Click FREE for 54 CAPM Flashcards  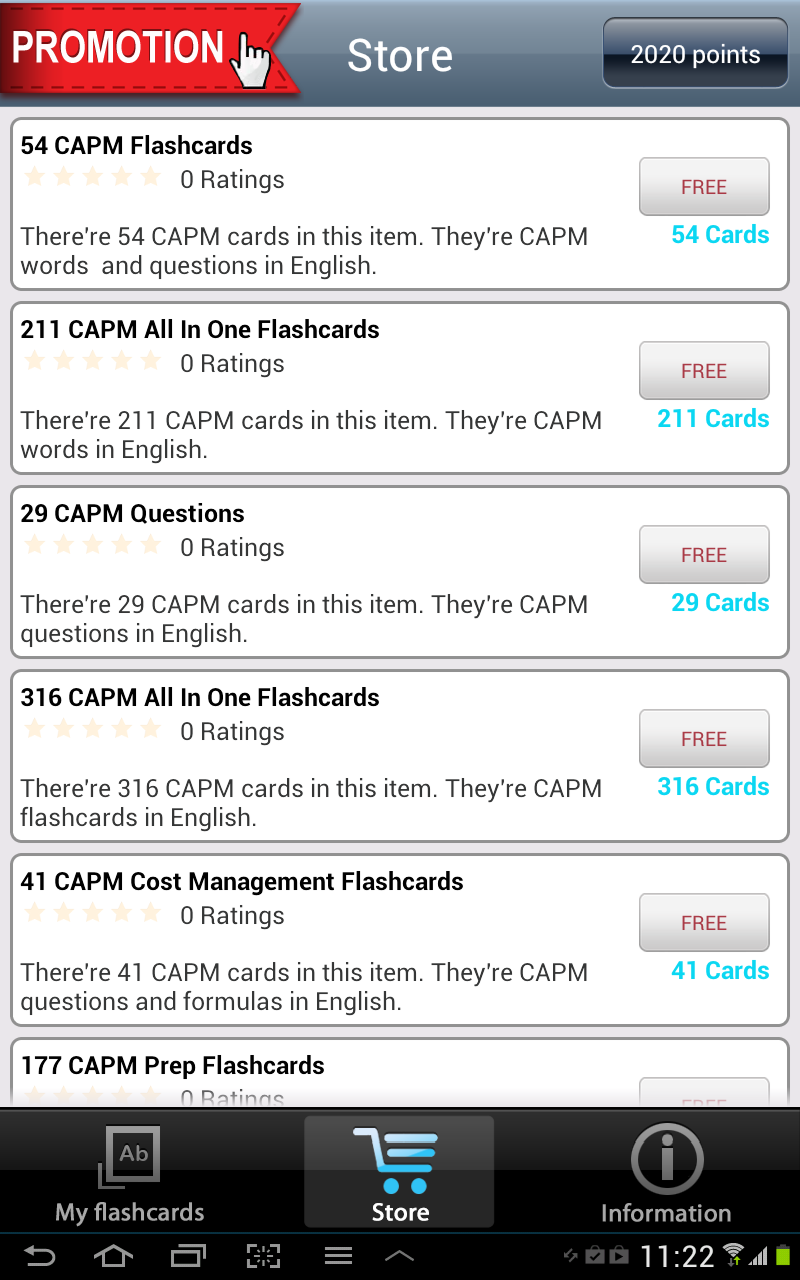click(704, 186)
